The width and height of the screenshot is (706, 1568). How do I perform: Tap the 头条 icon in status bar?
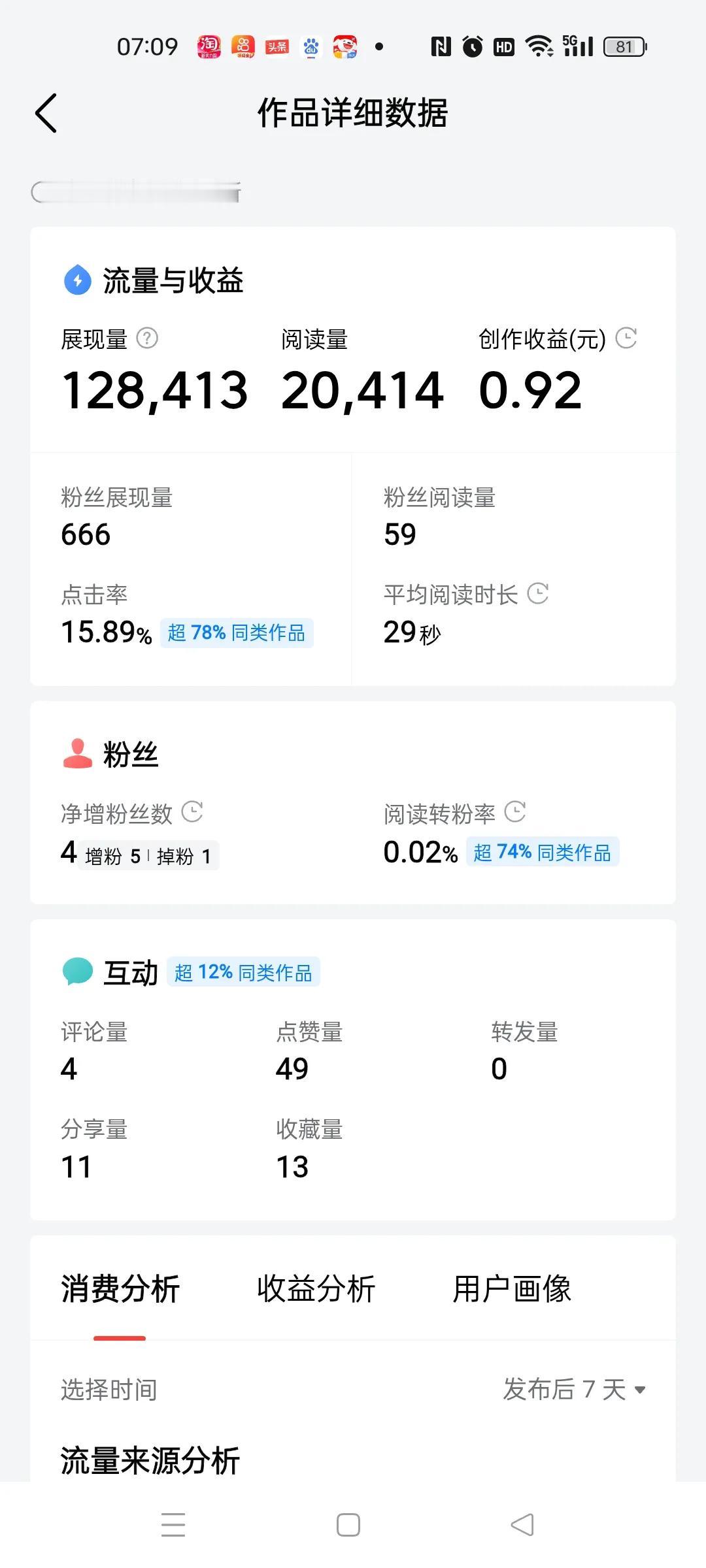point(277,46)
